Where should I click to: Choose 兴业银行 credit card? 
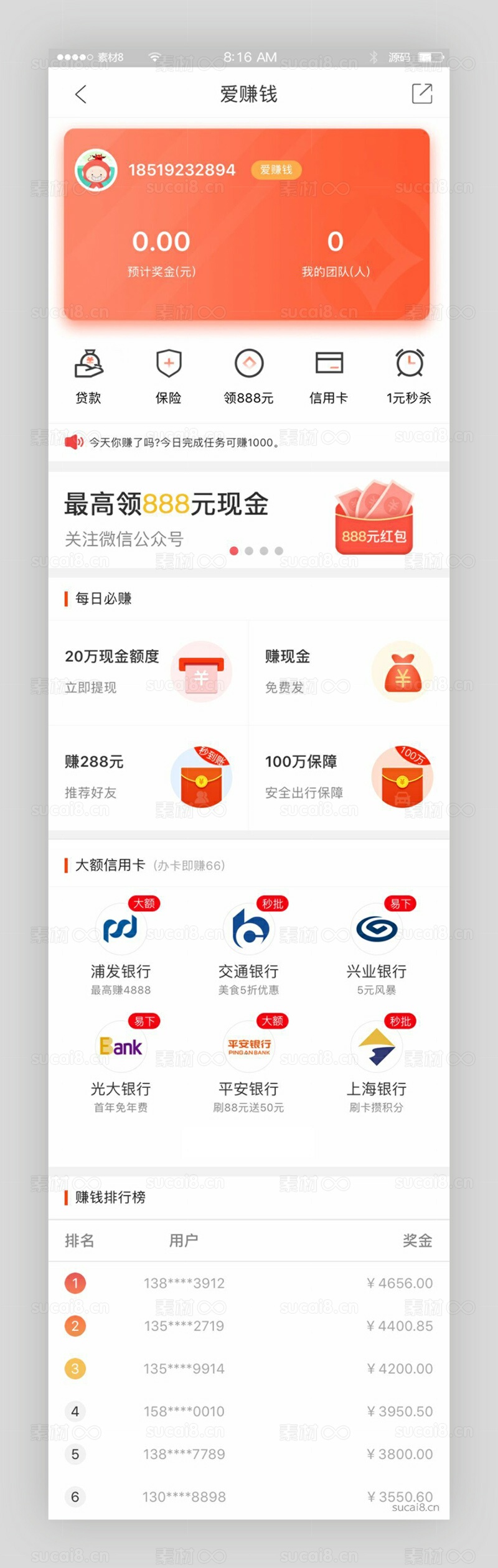[x=377, y=947]
